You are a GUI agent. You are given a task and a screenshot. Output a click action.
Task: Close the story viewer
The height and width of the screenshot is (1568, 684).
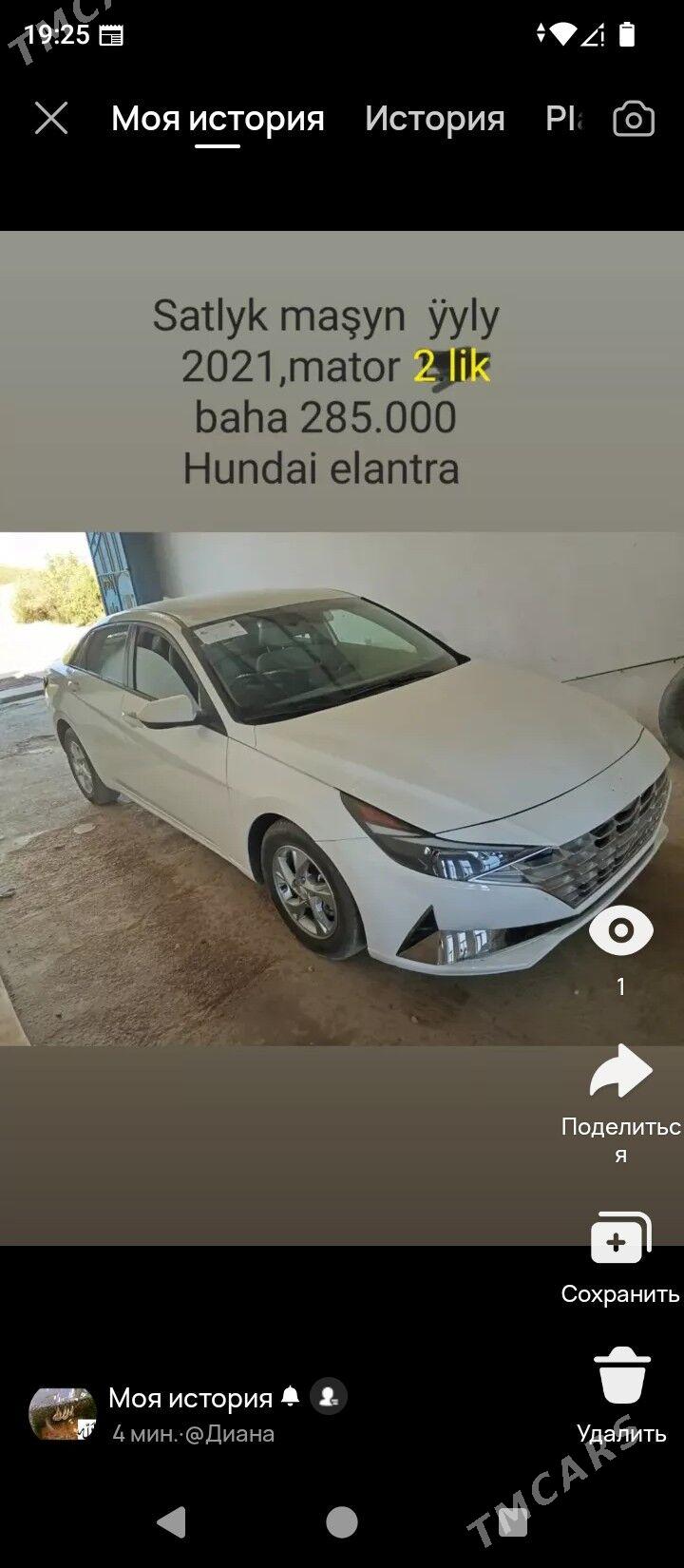click(51, 119)
